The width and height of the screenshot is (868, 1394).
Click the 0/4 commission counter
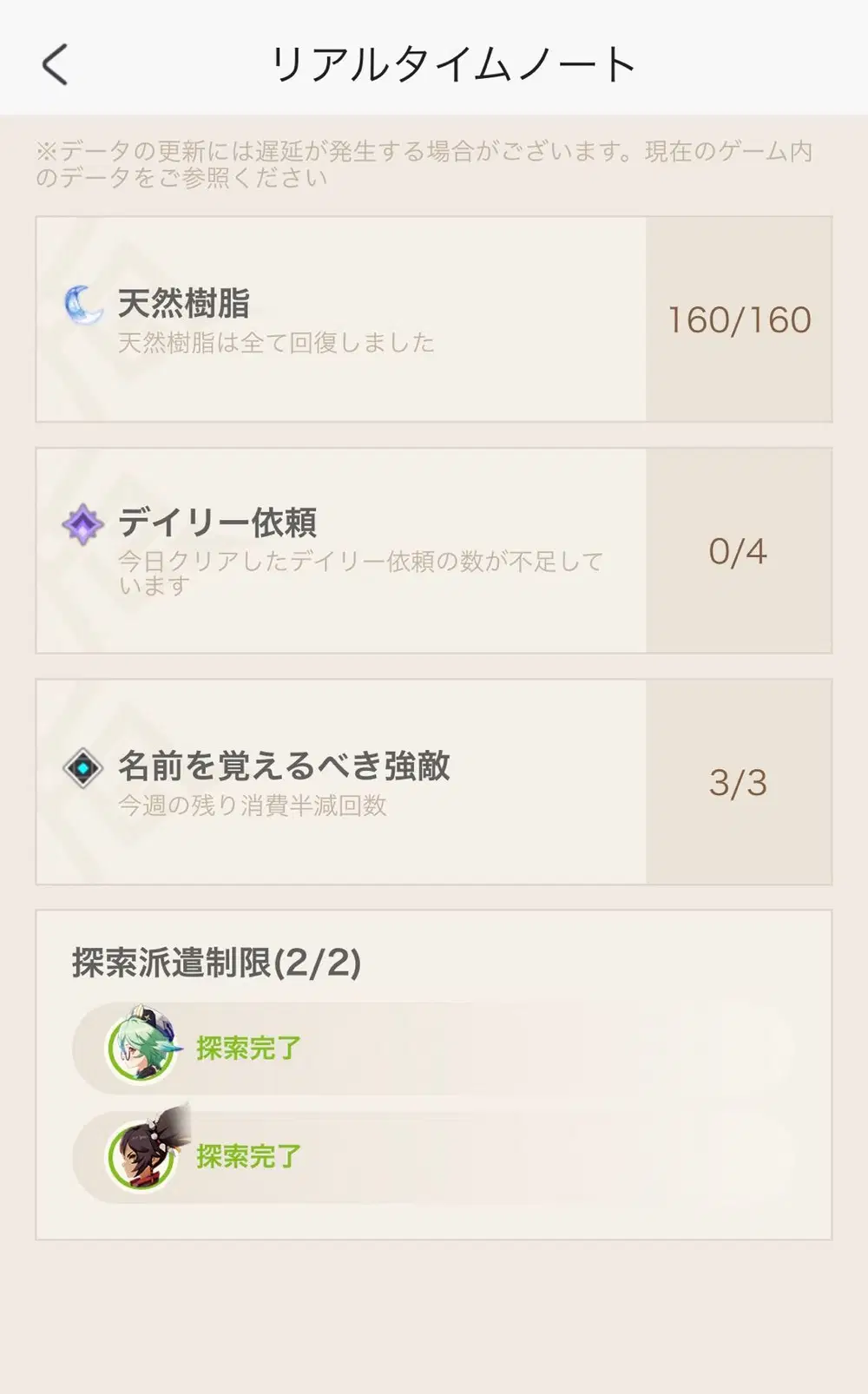740,553
